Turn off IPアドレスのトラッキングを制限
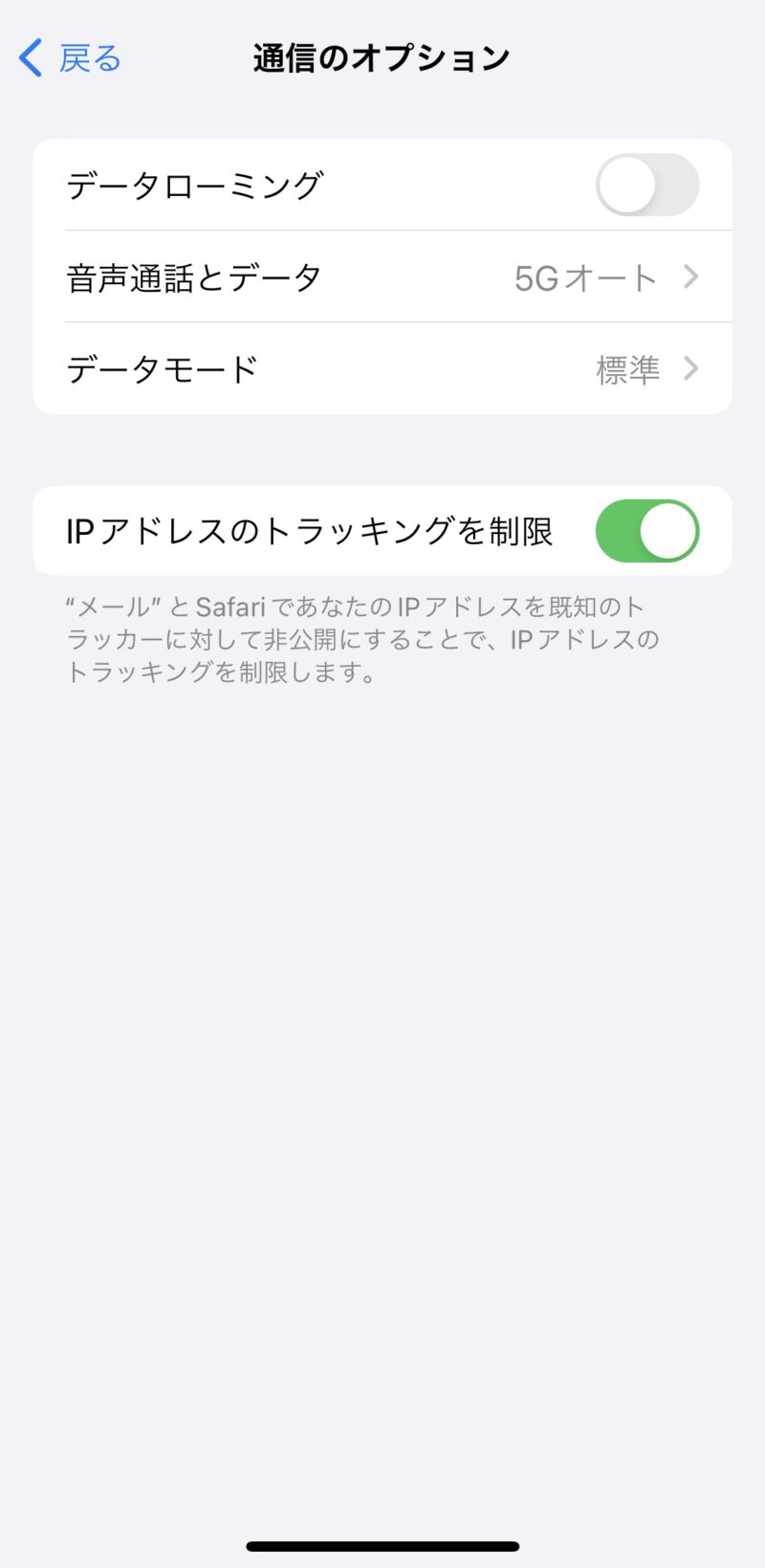Image resolution: width=765 pixels, height=1568 pixels. 646,531
